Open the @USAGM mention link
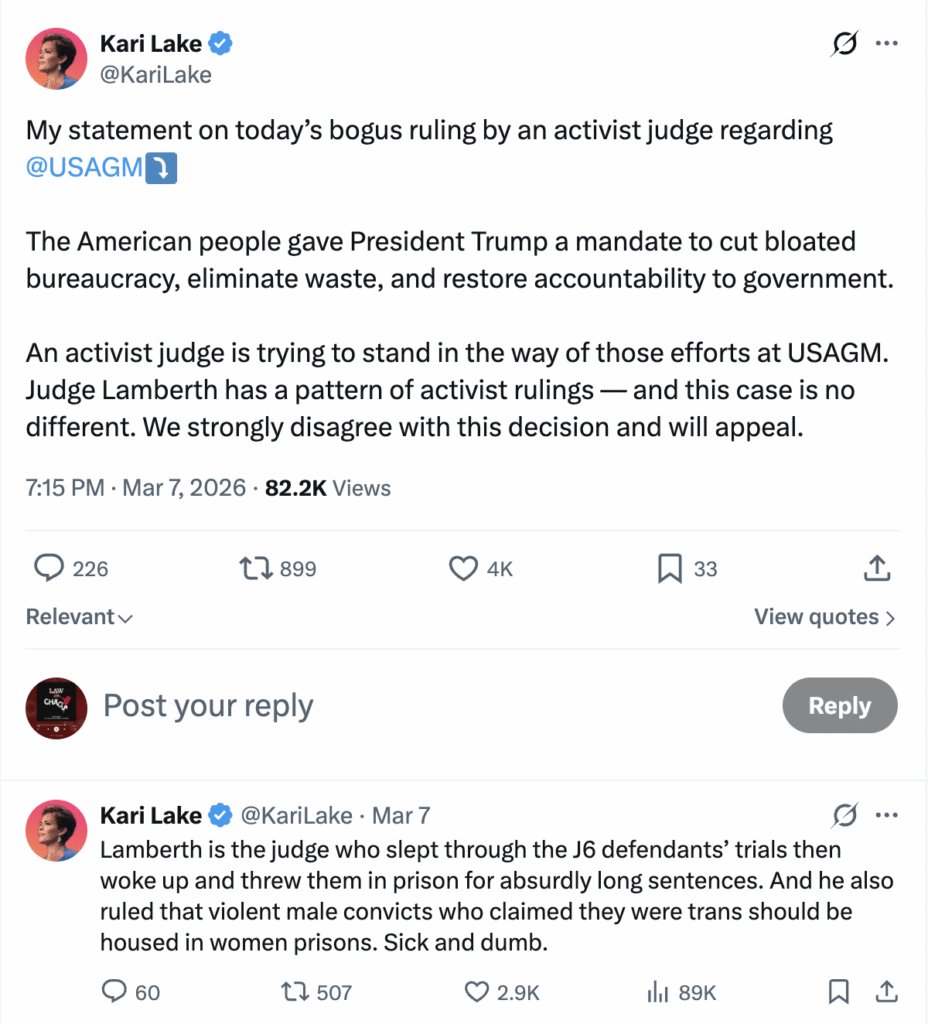Viewport: 928px width, 1024px height. [x=85, y=168]
